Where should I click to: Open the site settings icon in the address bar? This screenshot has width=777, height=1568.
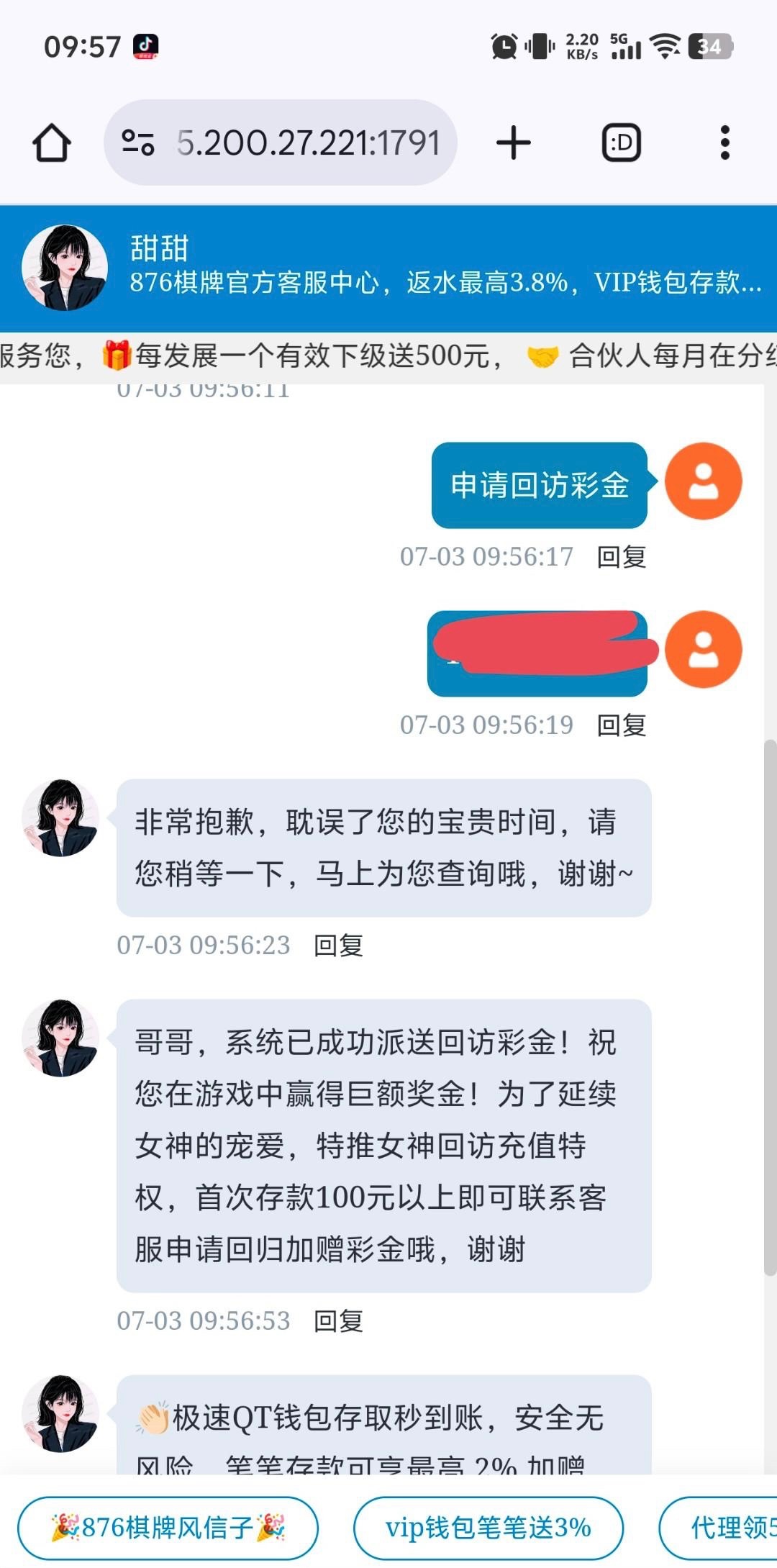coord(138,142)
